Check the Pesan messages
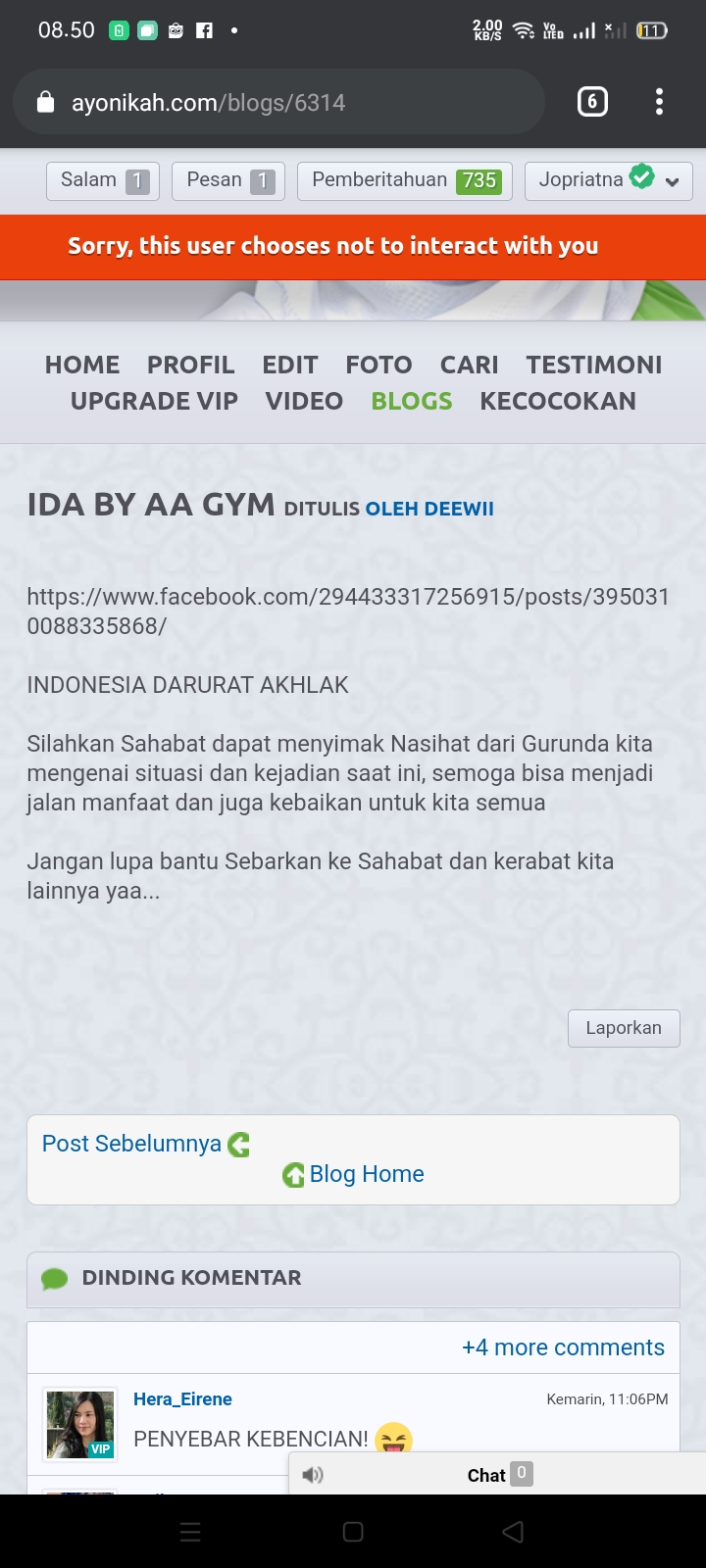This screenshot has height=1568, width=706. [x=228, y=180]
